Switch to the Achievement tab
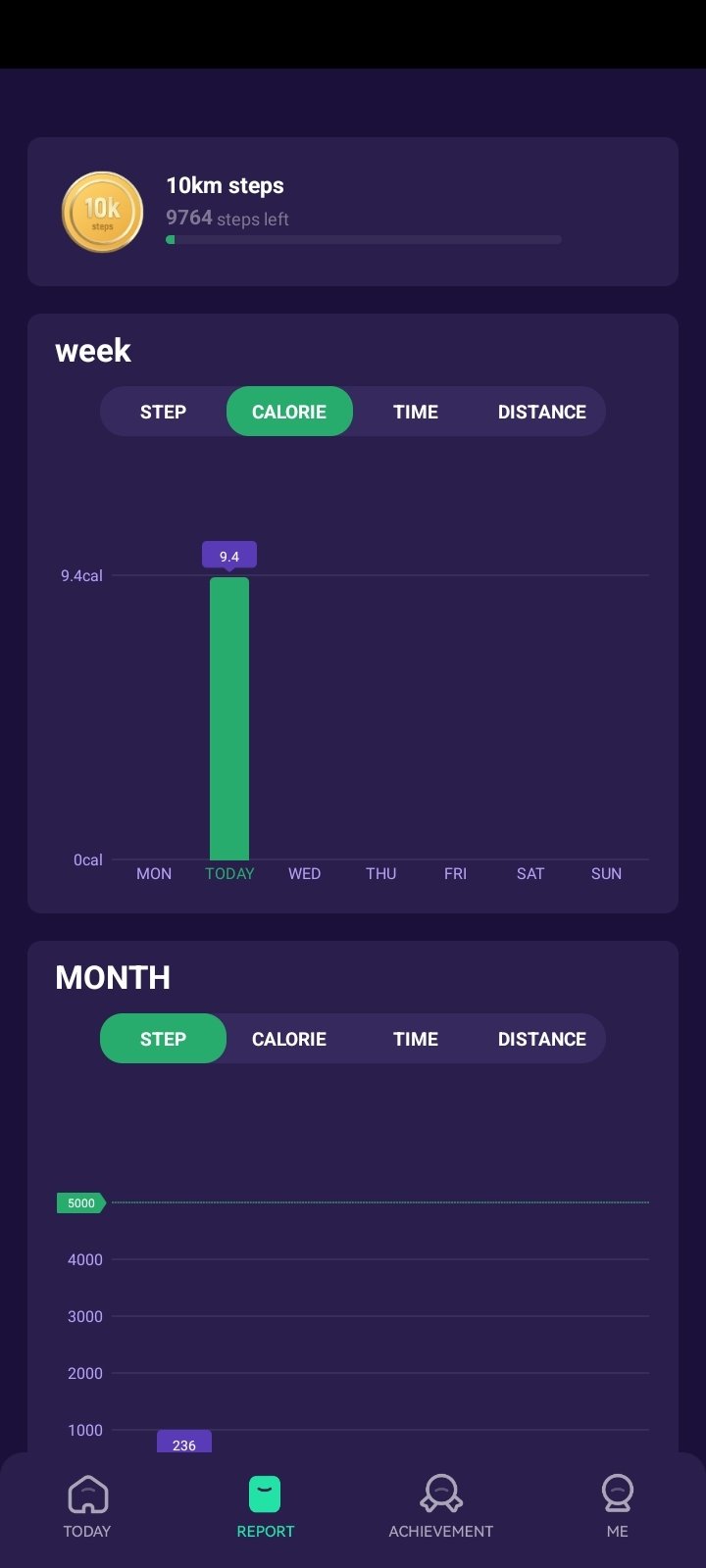Screen dimensions: 706x1568 tap(441, 1507)
